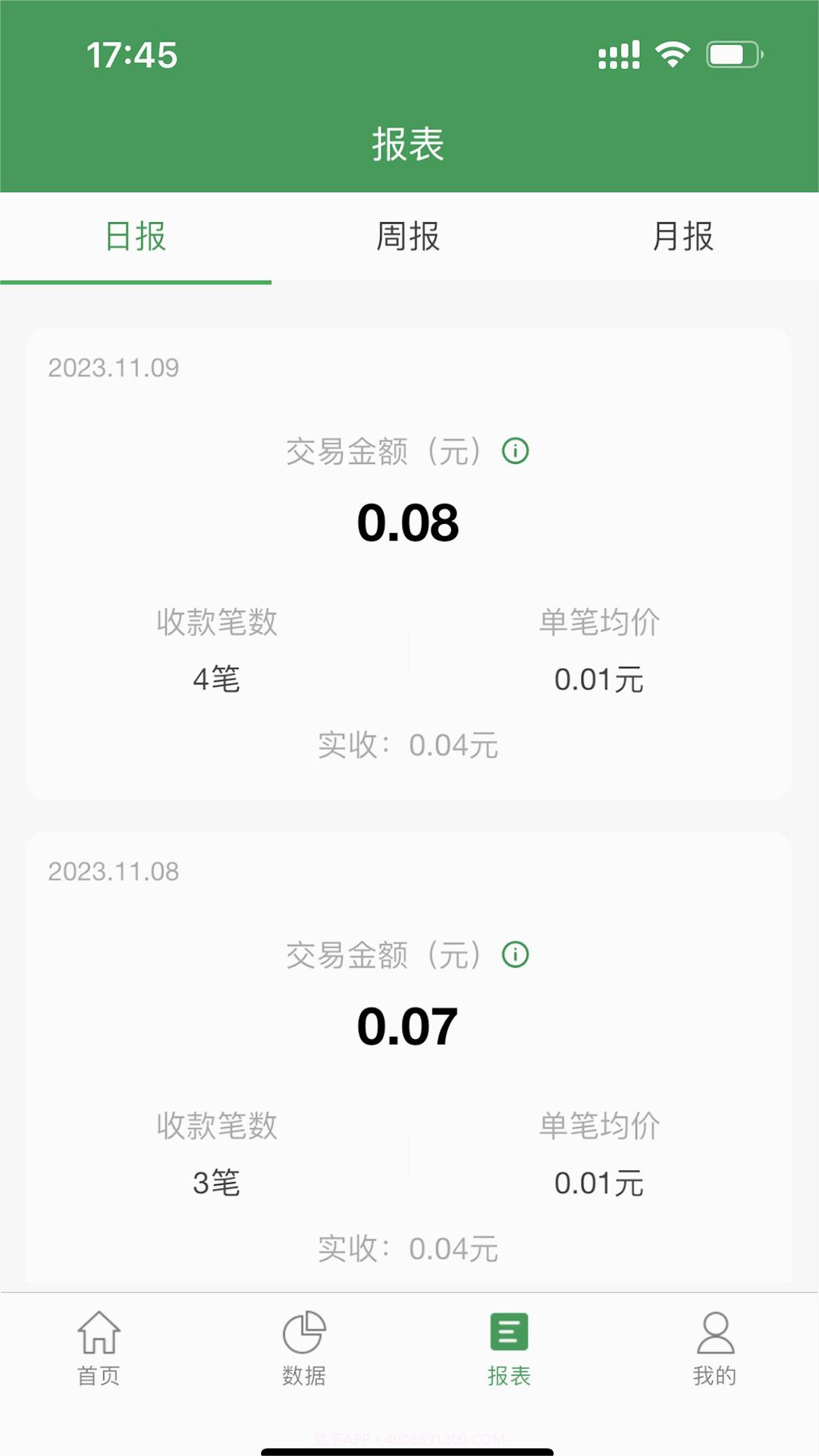Open the 2023.11.09 daily report card
Image resolution: width=819 pixels, height=1456 pixels.
(x=409, y=561)
